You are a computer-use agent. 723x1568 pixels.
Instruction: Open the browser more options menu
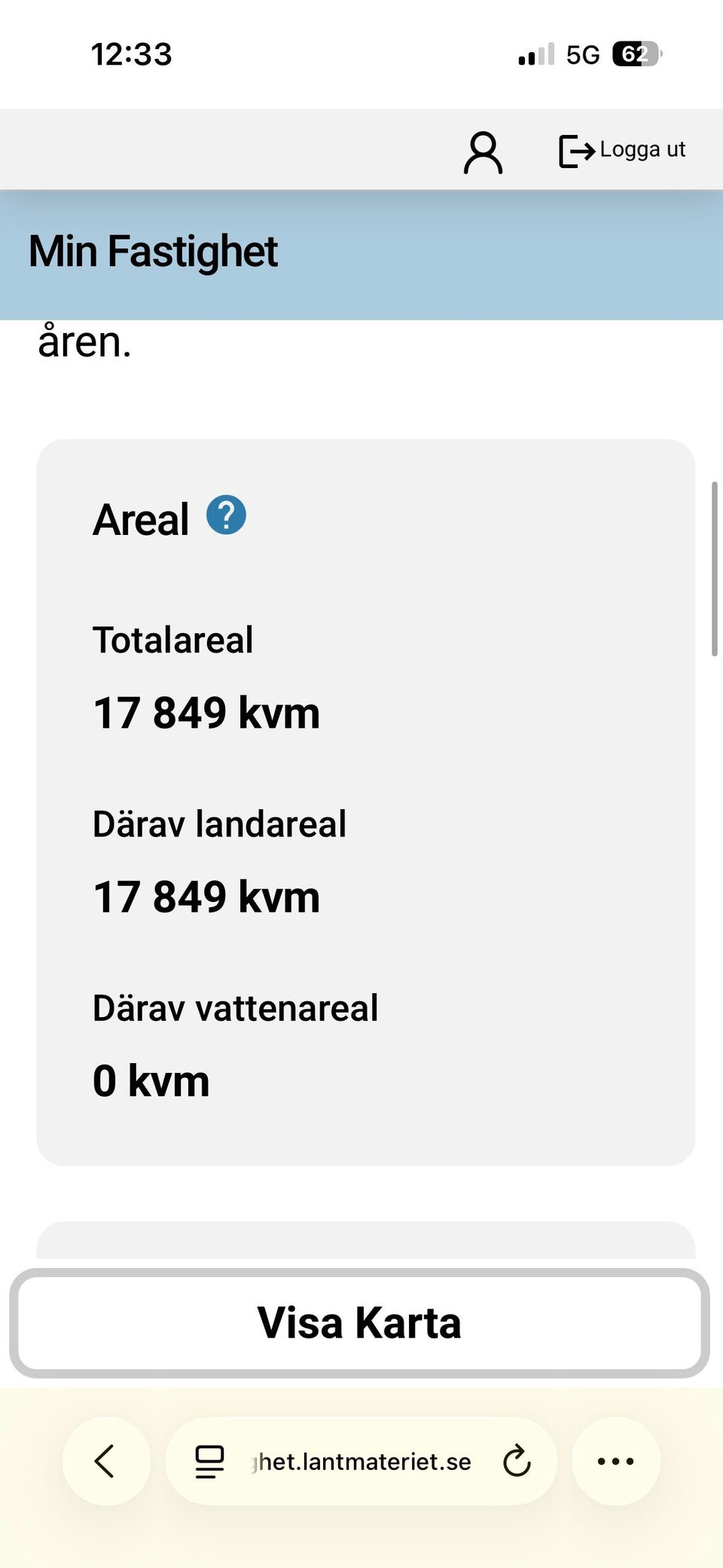615,1461
